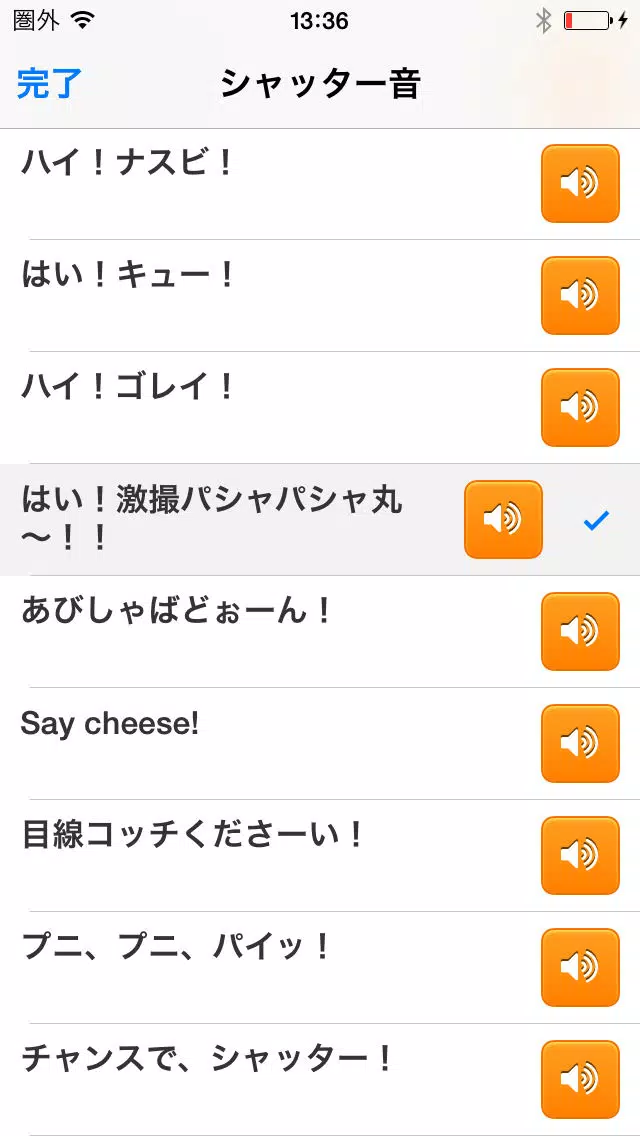
Task: Play the はい！キュー！ sound preview
Action: tap(580, 296)
